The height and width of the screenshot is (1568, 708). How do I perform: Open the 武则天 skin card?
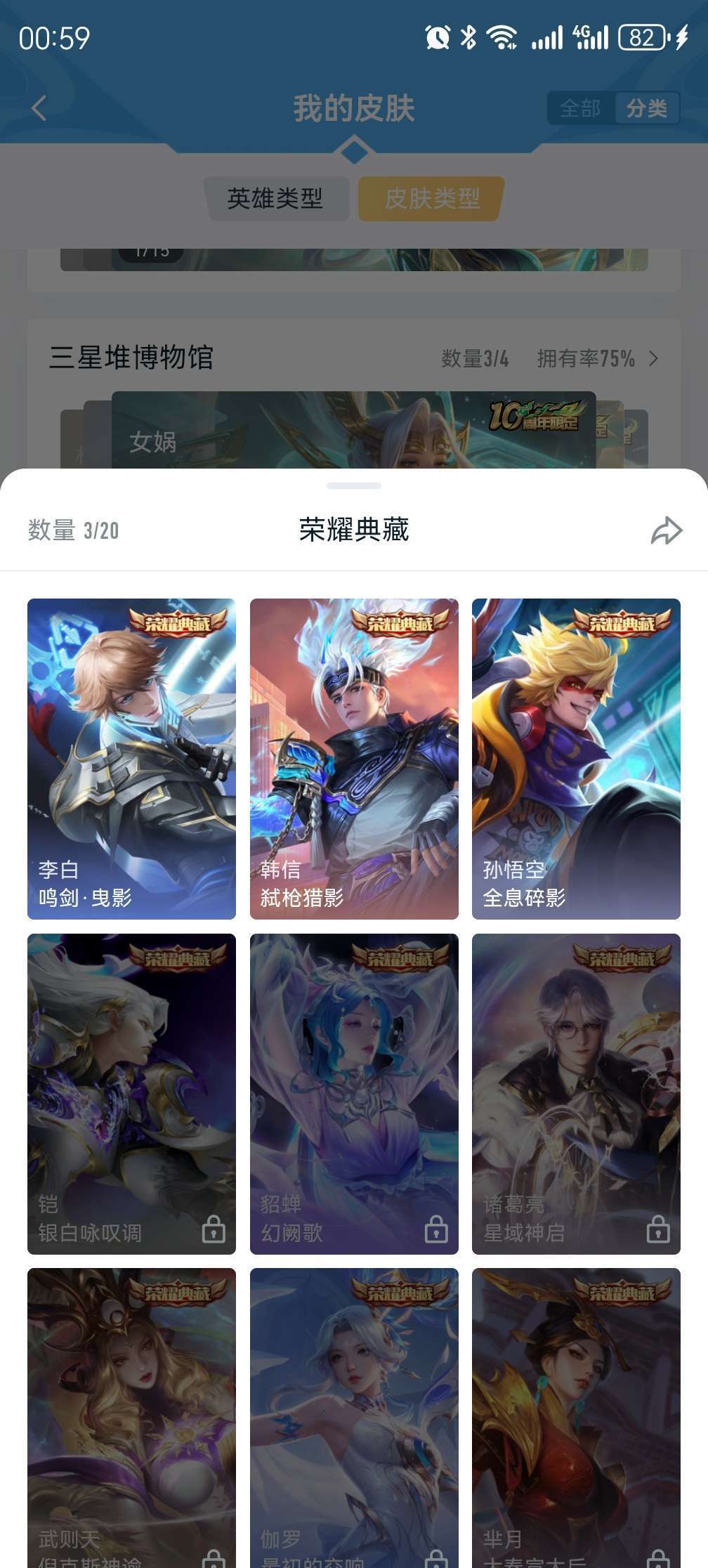point(131,1419)
